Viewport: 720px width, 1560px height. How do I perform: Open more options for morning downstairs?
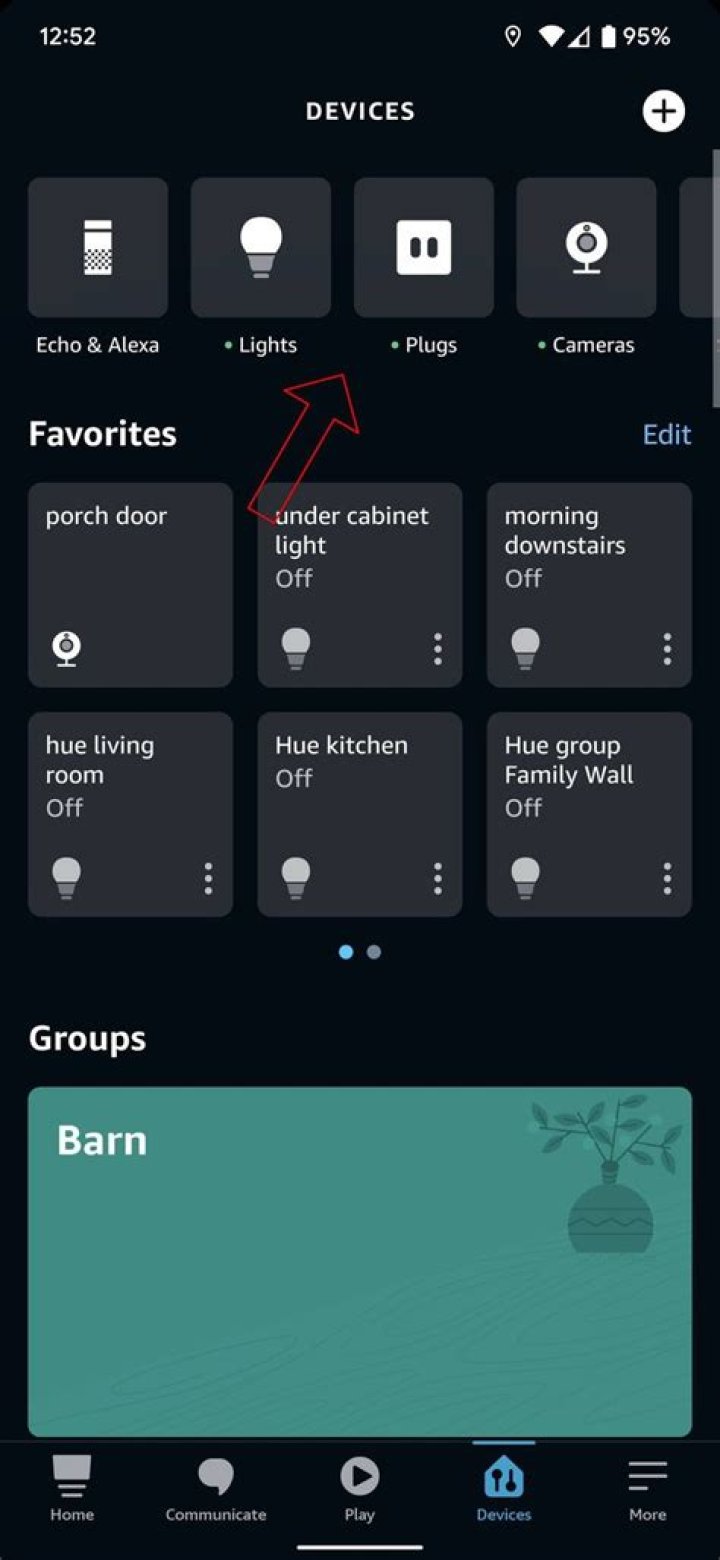point(667,649)
